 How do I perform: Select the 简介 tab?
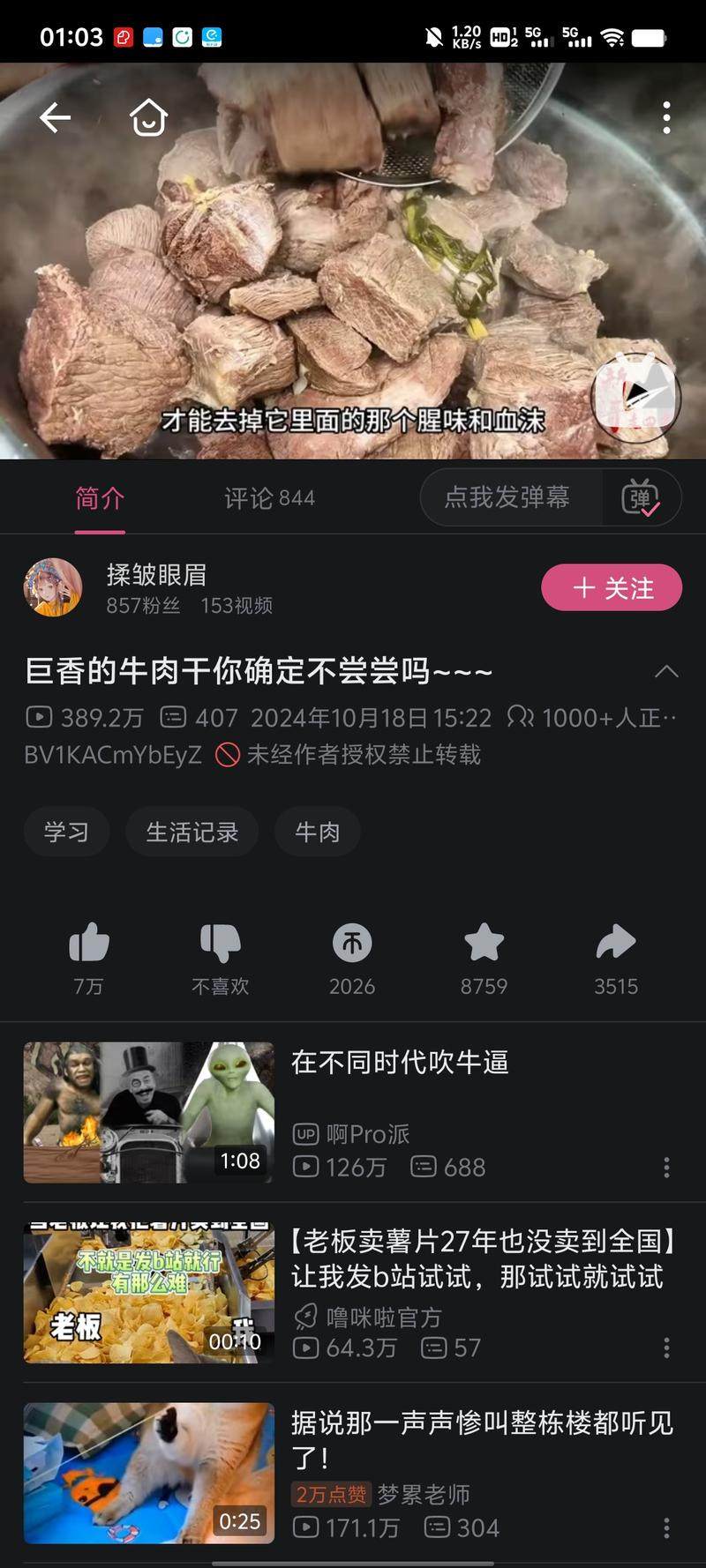pyautogui.click(x=100, y=498)
